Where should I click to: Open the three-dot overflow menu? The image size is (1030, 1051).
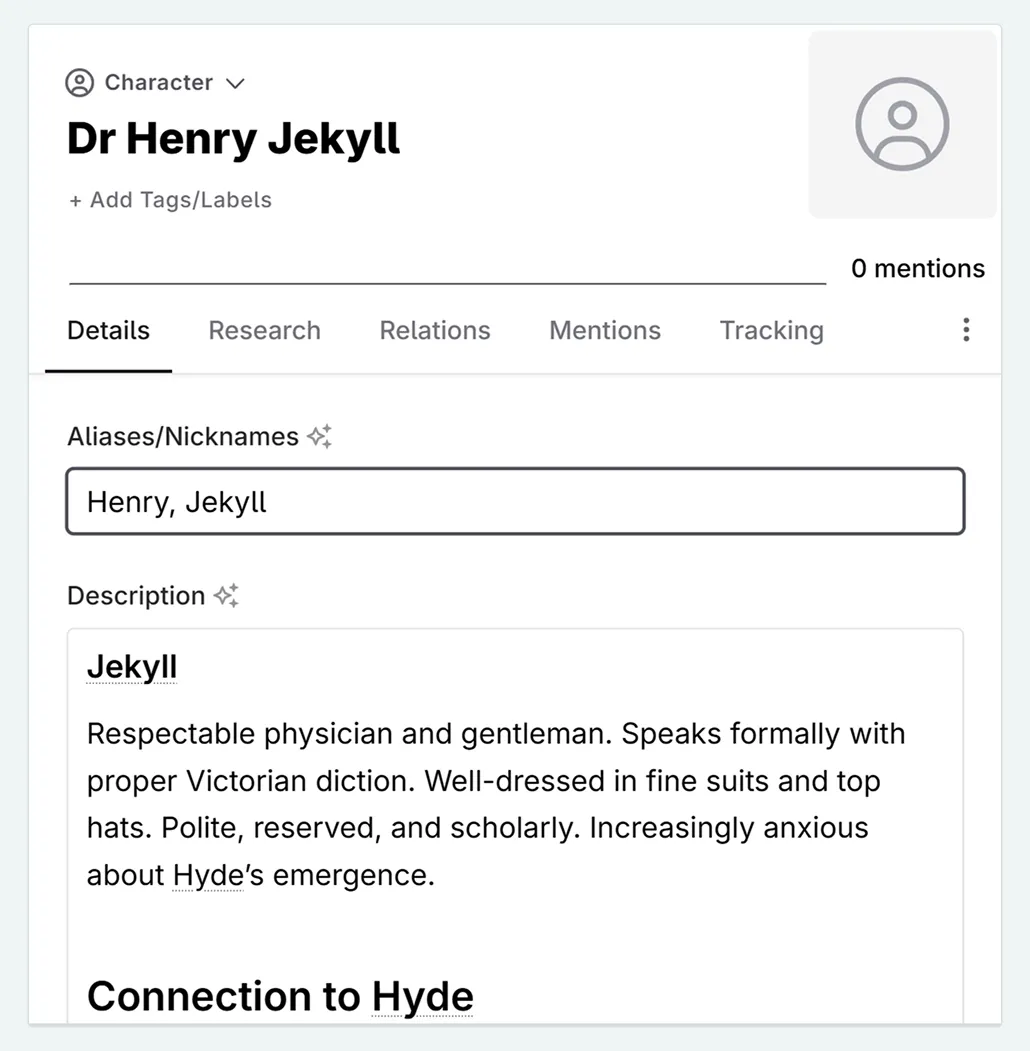click(x=966, y=330)
